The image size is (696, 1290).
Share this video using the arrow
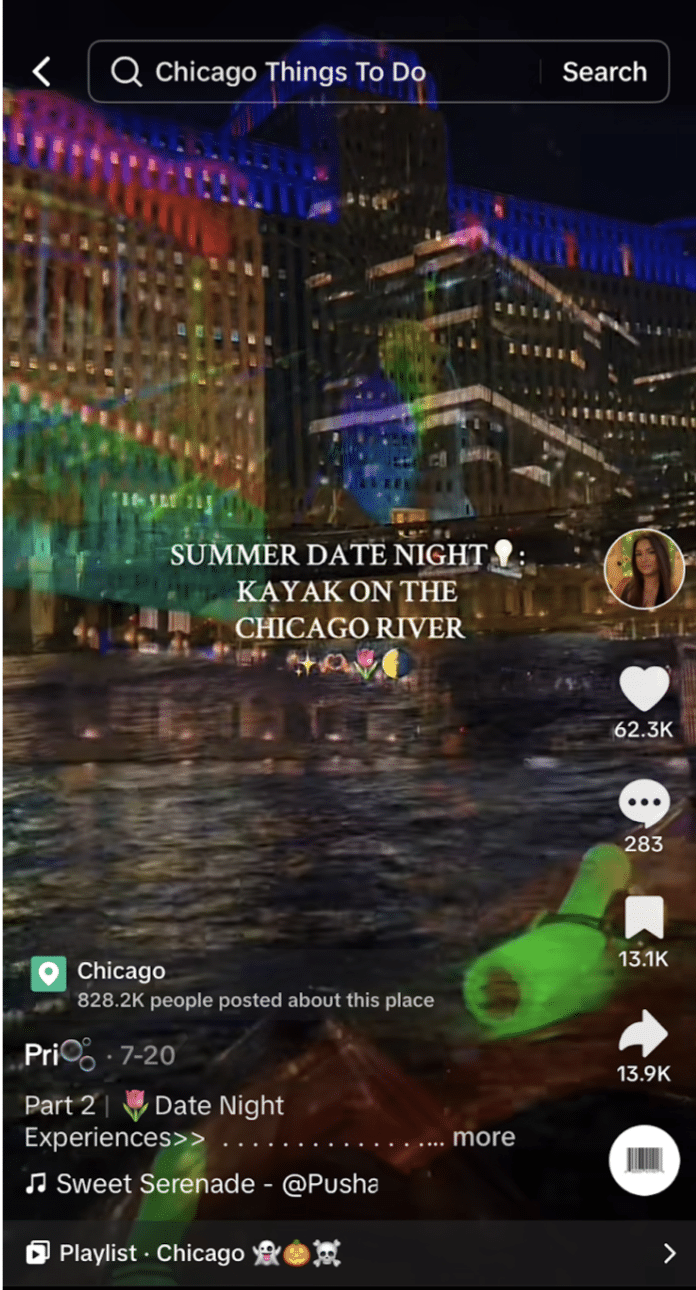644,1036
